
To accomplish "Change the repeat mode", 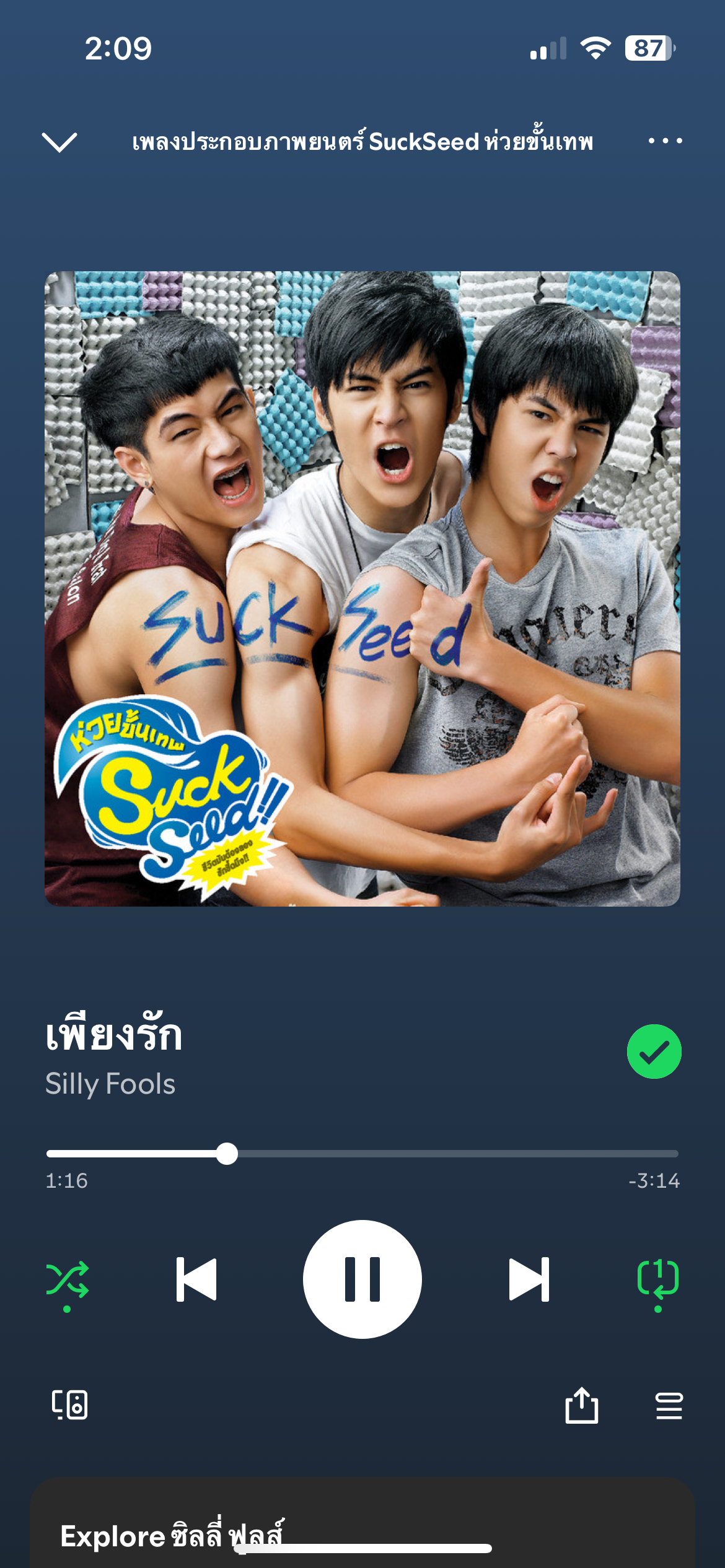I will 657,1279.
